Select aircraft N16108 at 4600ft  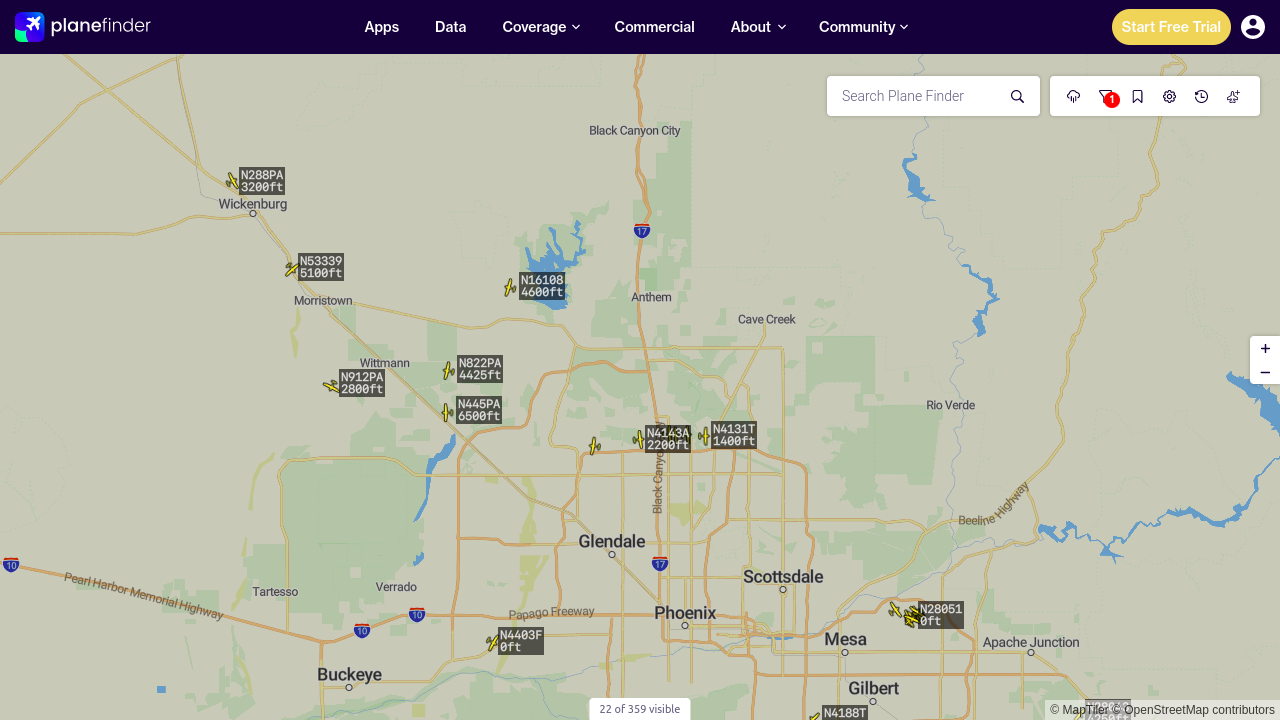click(x=510, y=288)
